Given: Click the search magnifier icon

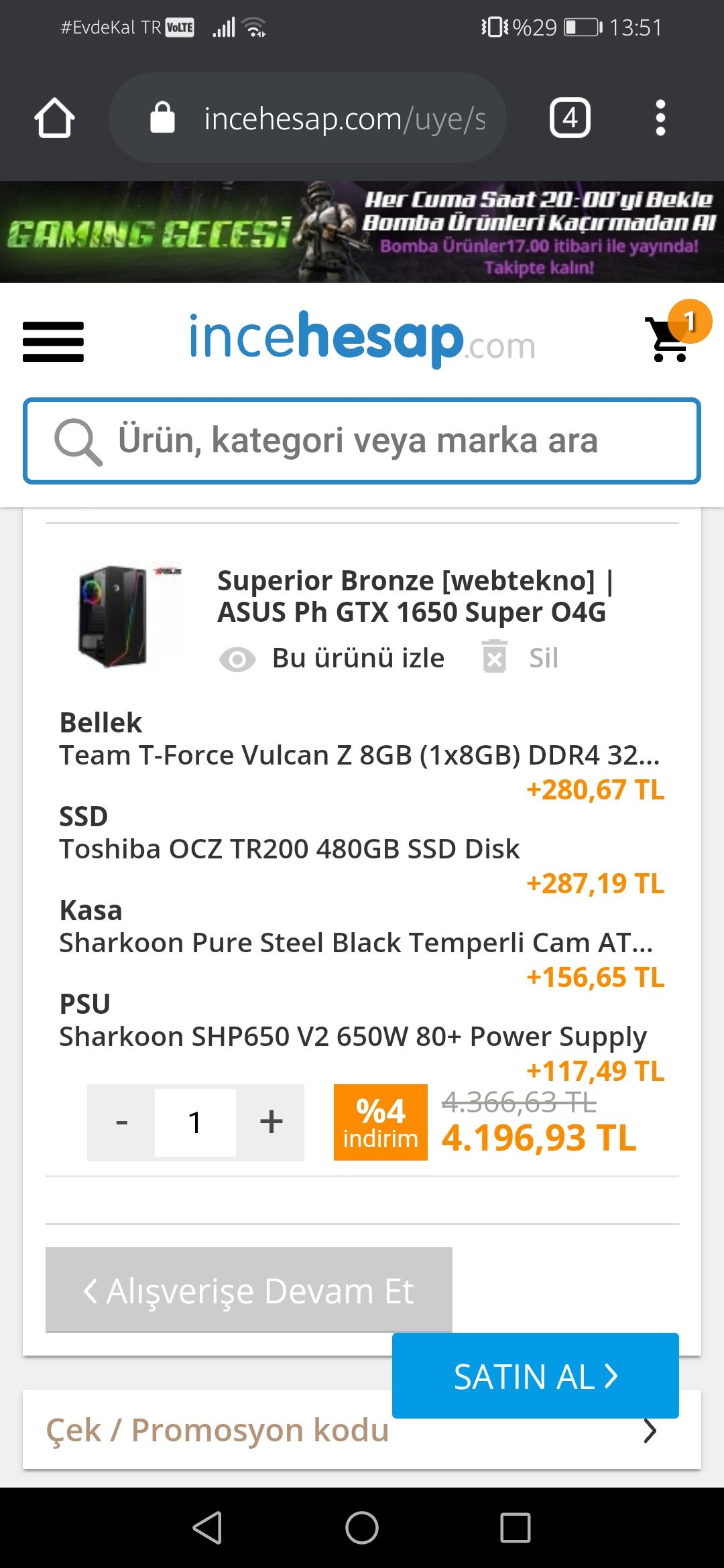Looking at the screenshot, I should tap(80, 440).
